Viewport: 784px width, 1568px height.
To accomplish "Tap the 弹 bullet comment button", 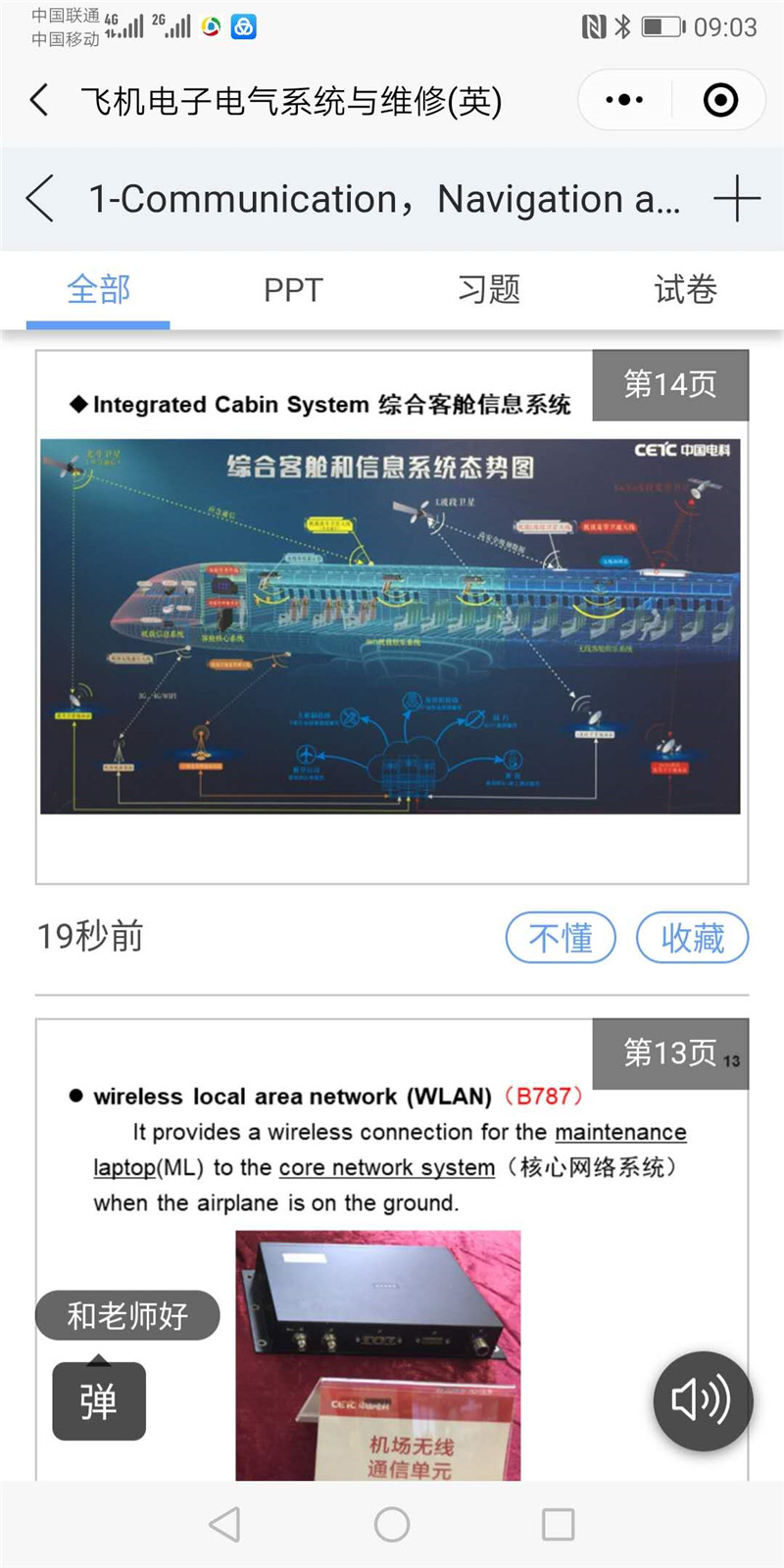I will [x=99, y=1401].
